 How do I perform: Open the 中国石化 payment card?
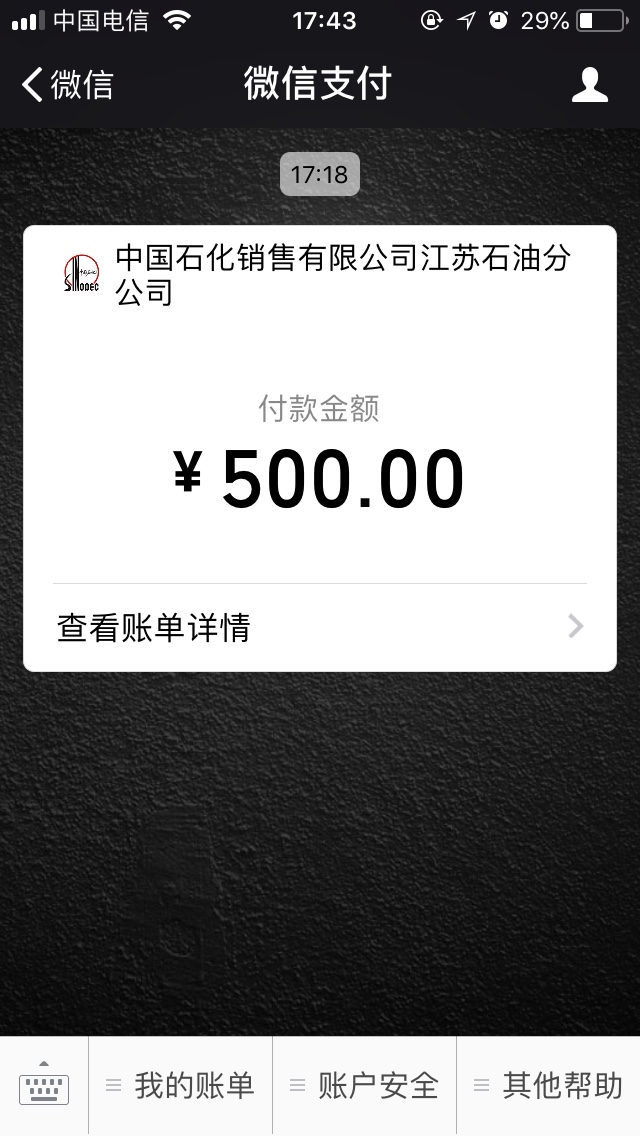(x=320, y=448)
